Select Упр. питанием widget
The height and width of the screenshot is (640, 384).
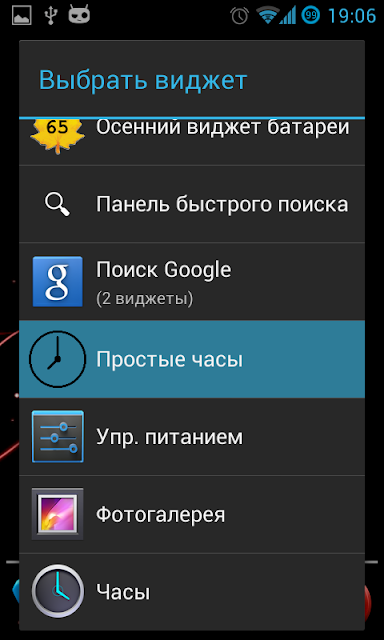[x=192, y=437]
